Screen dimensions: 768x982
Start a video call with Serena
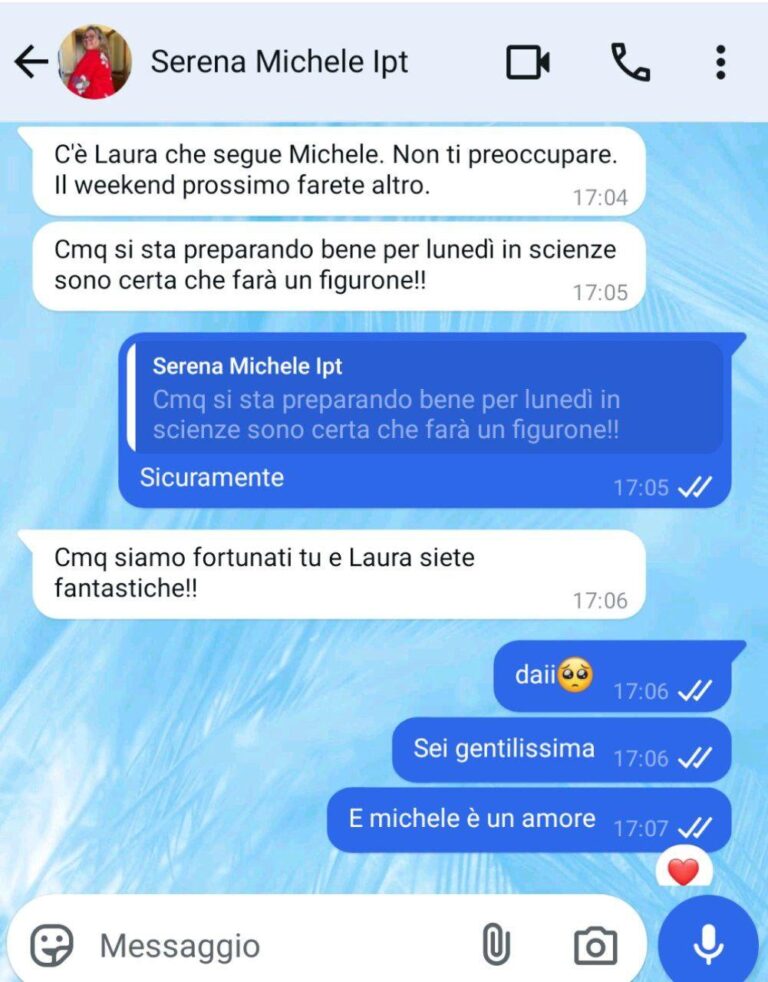[x=528, y=62]
